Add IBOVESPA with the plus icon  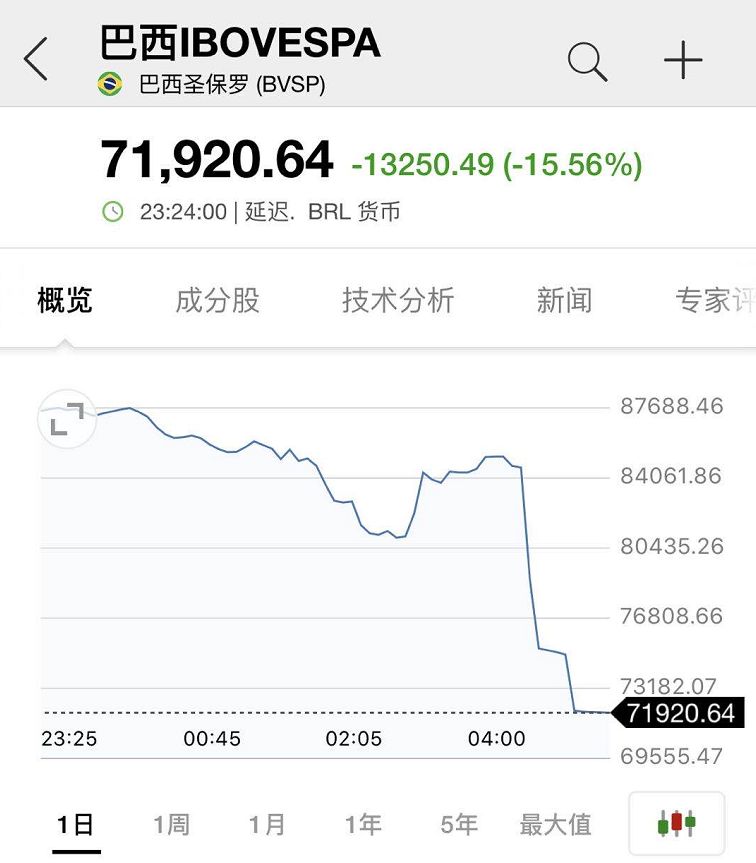[x=683, y=61]
